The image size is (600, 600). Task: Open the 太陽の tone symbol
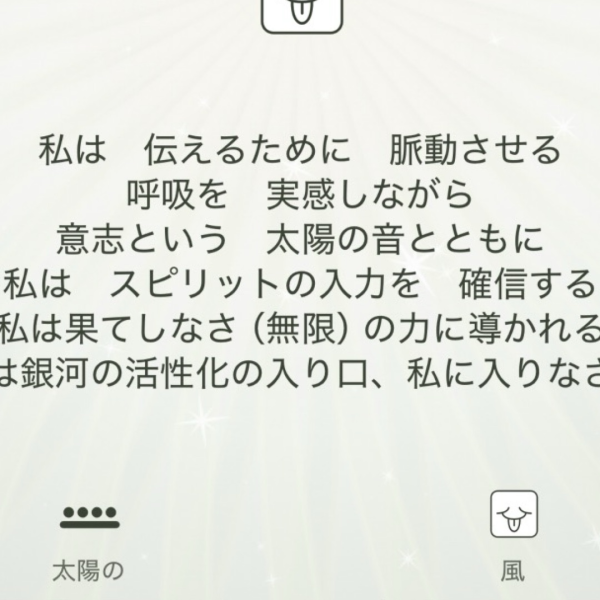coord(89,517)
